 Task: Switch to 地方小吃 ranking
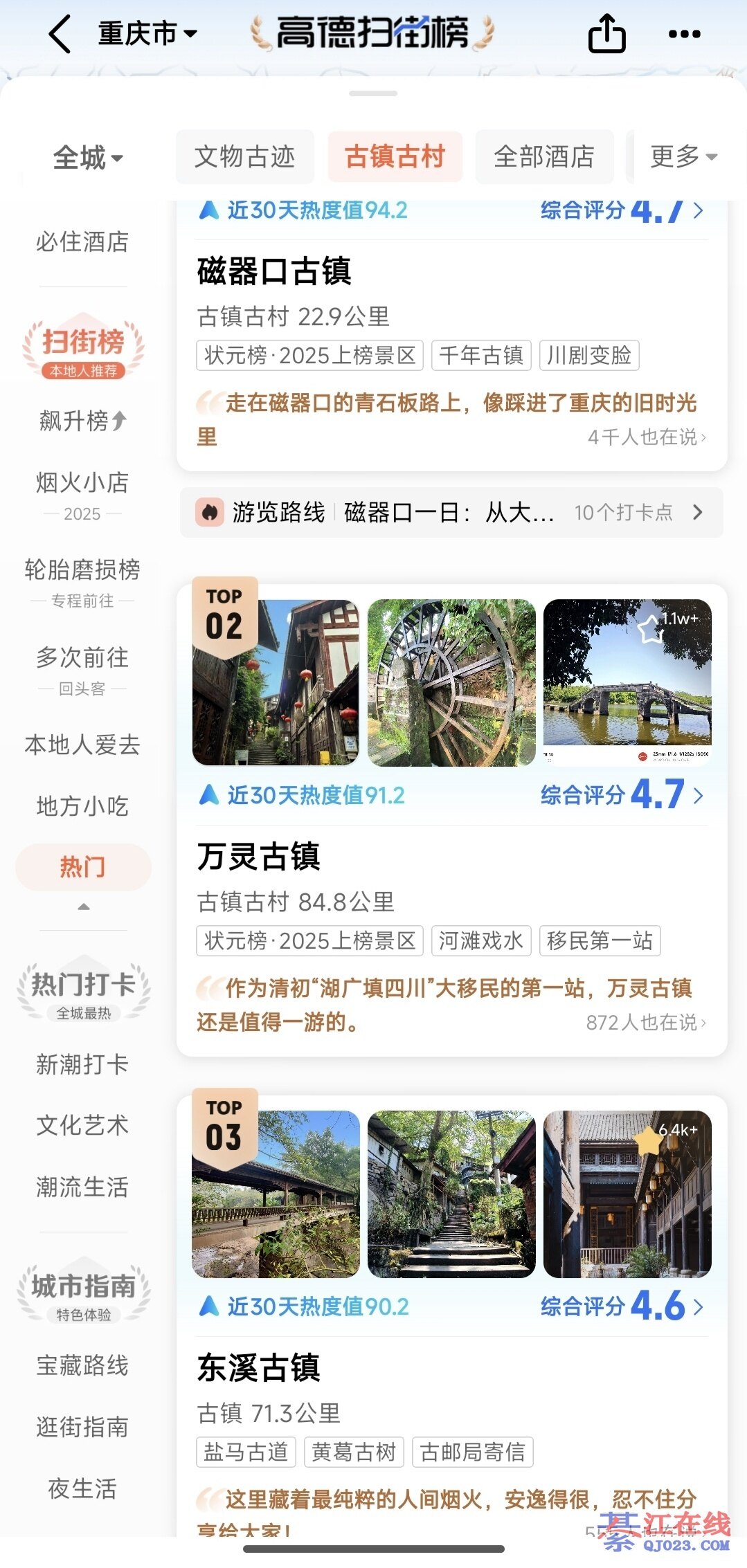point(82,806)
